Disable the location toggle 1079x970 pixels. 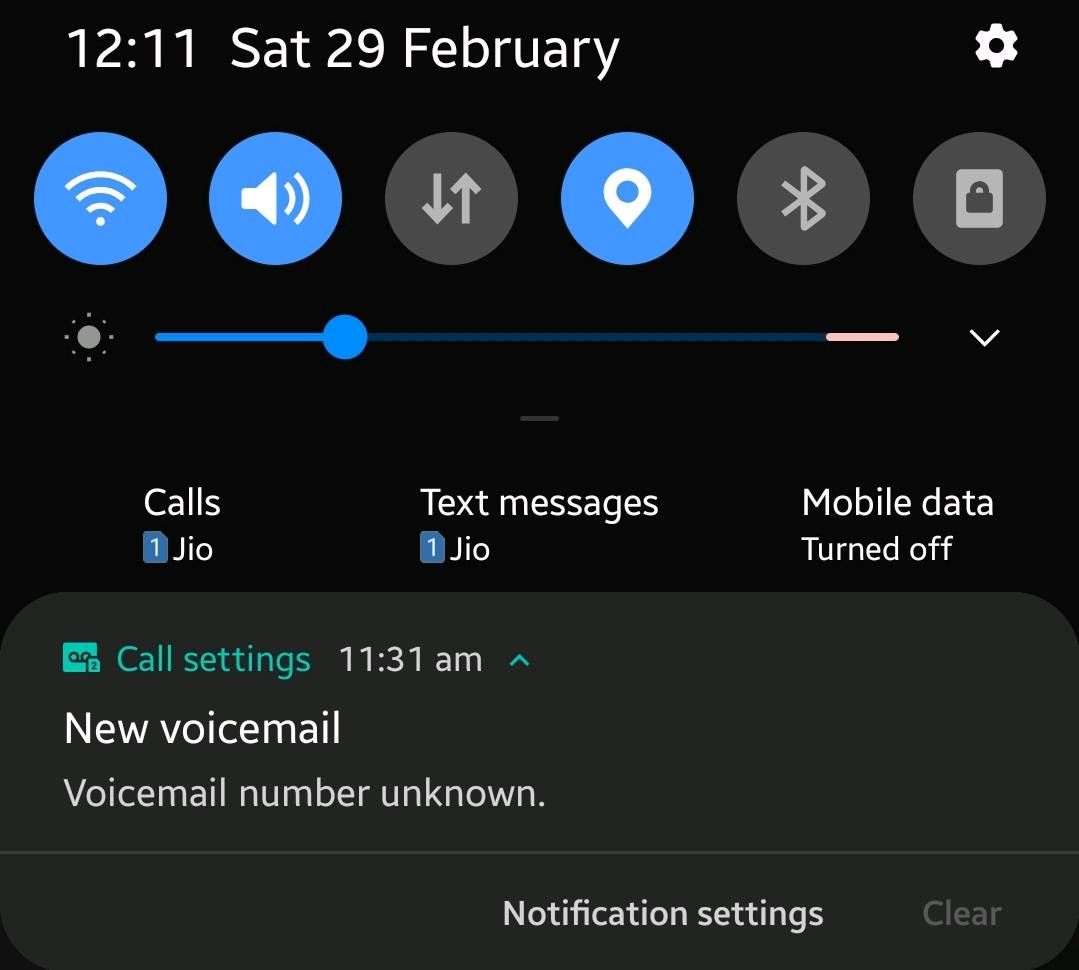click(627, 198)
